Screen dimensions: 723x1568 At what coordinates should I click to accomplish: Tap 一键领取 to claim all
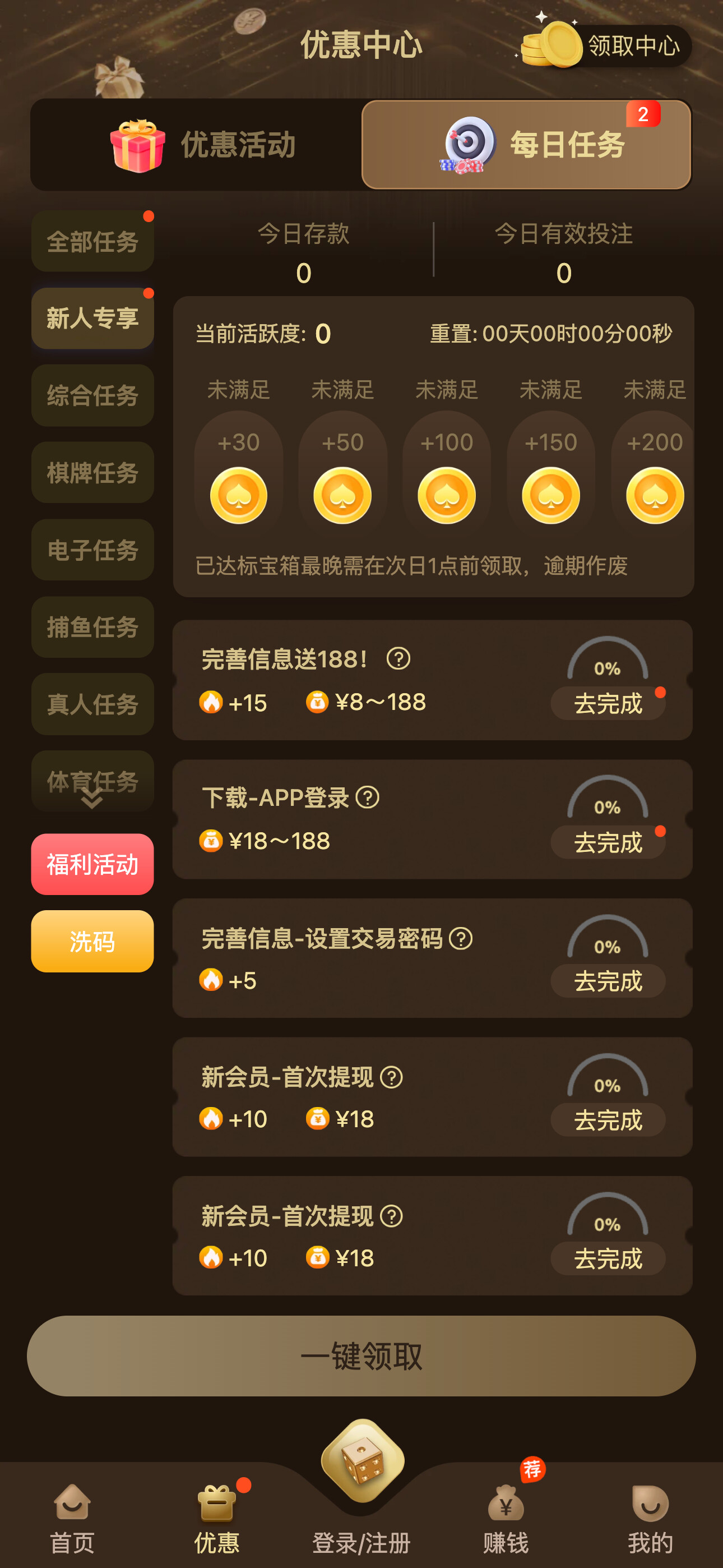tap(361, 1356)
